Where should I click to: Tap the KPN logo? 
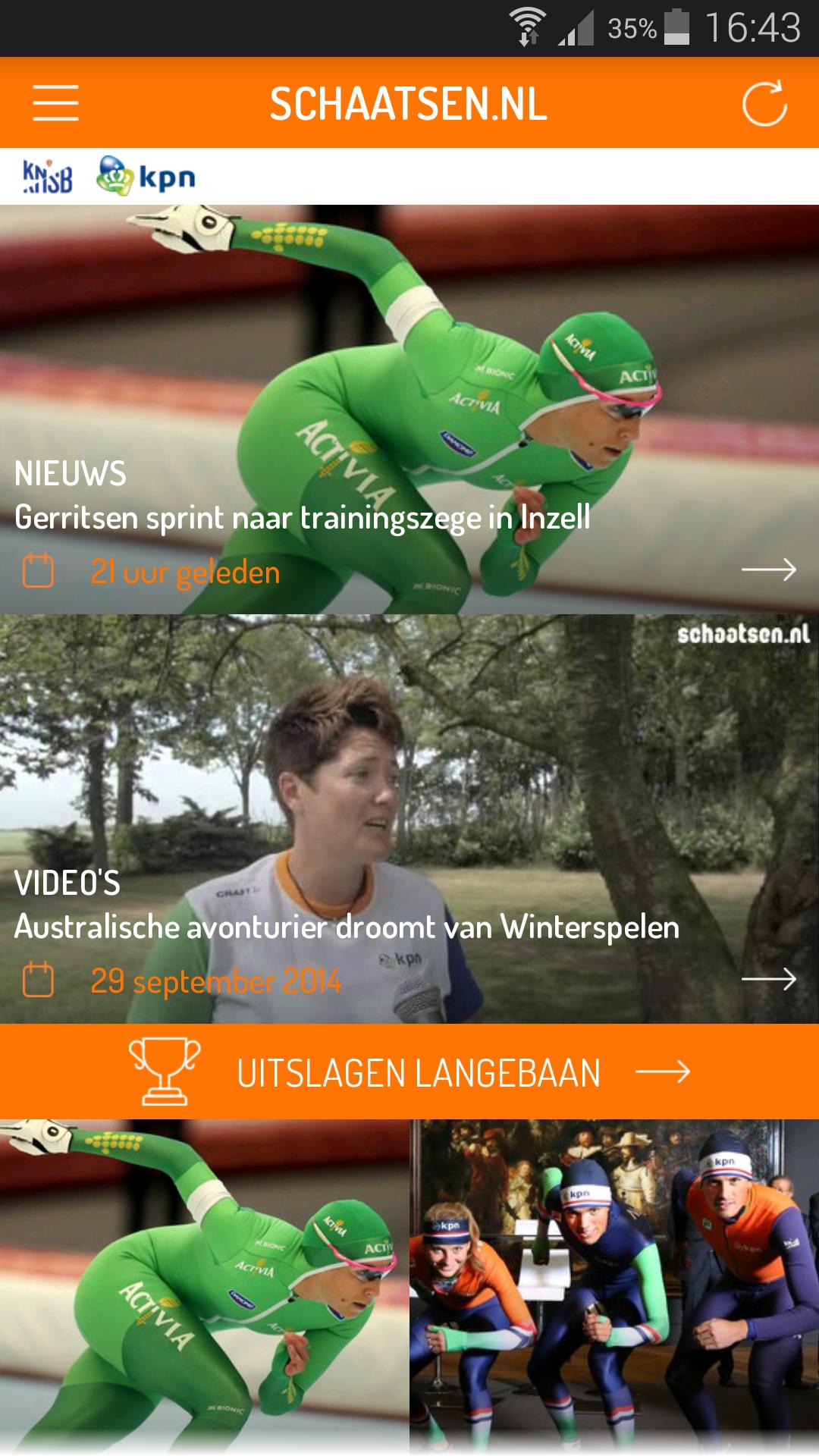(146, 175)
